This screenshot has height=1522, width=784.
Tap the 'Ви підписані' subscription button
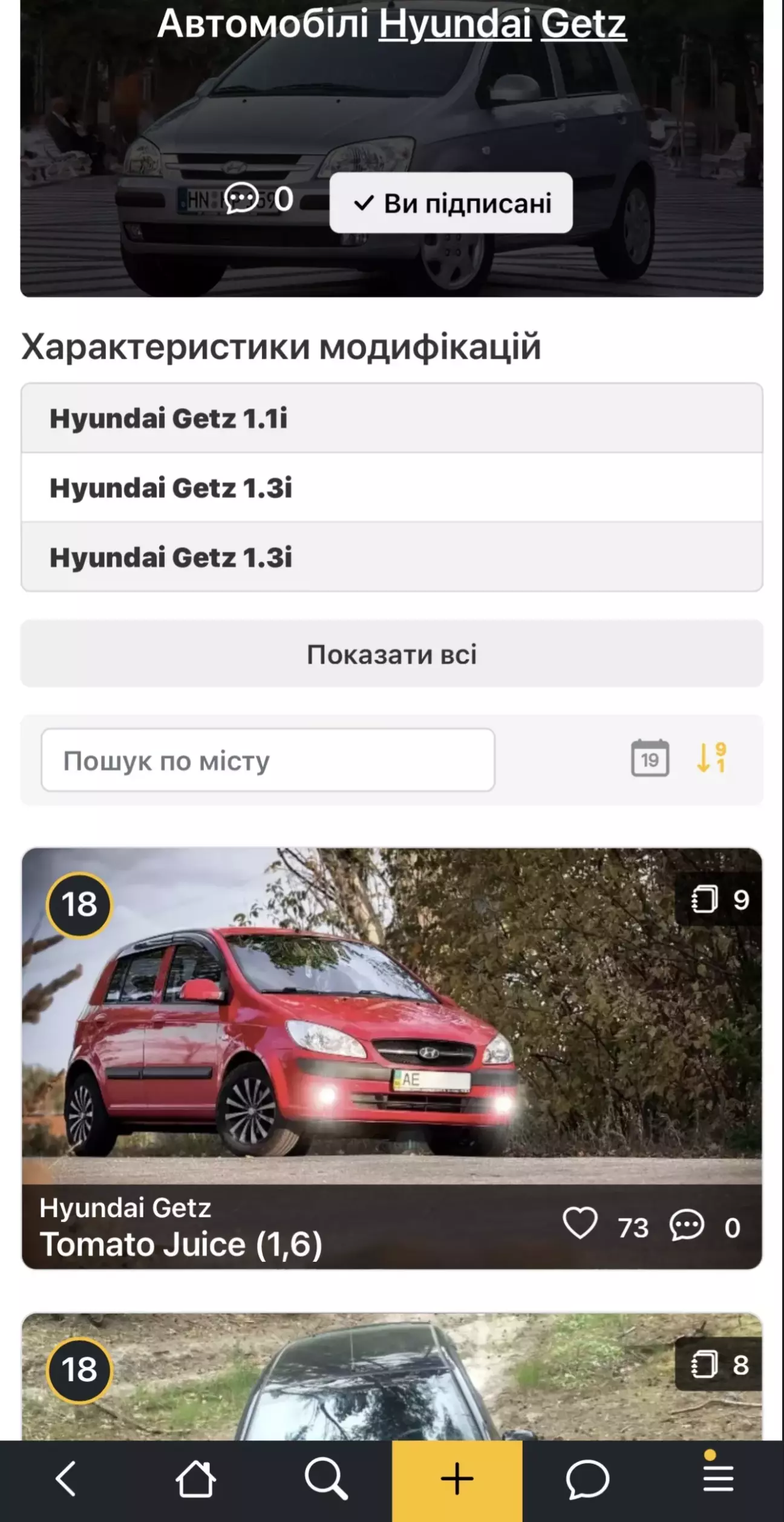click(x=451, y=203)
